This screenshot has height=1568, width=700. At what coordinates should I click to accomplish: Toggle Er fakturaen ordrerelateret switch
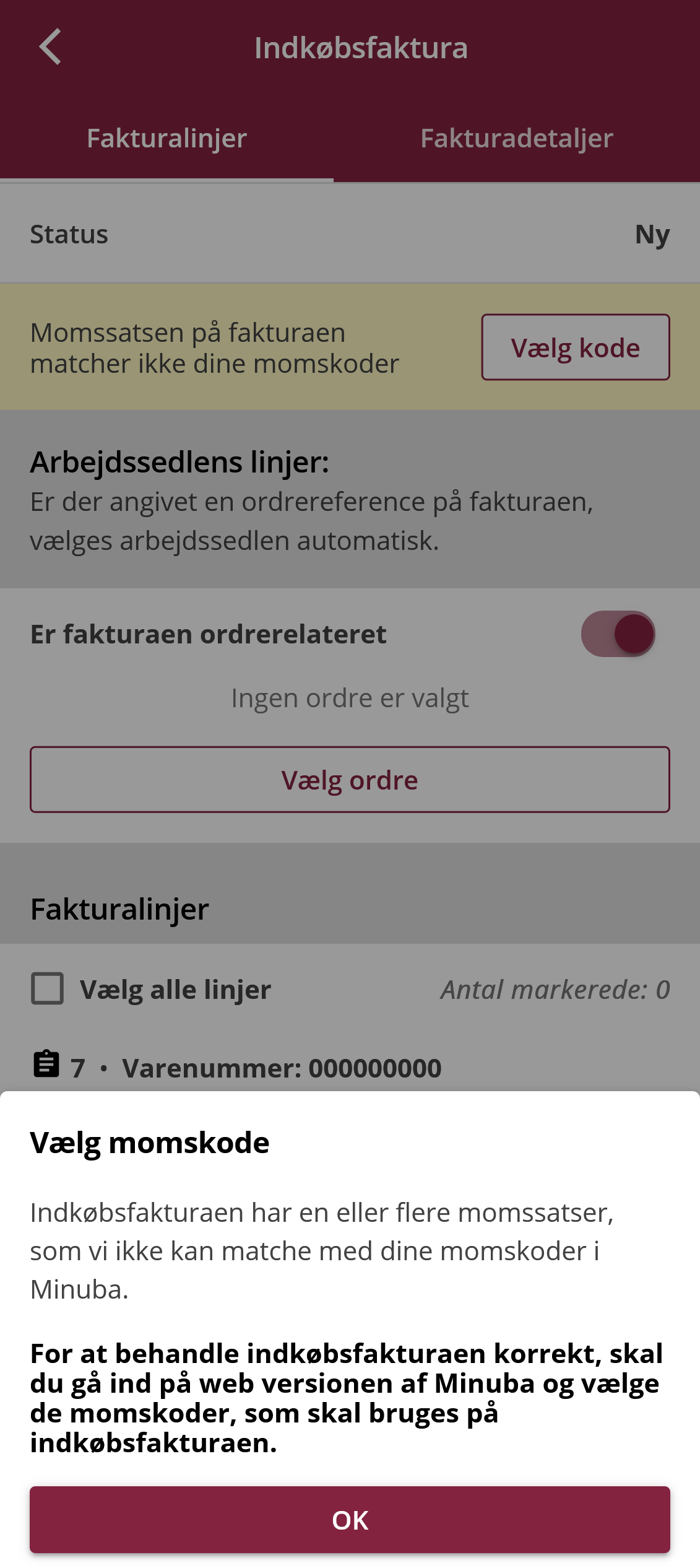coord(618,634)
